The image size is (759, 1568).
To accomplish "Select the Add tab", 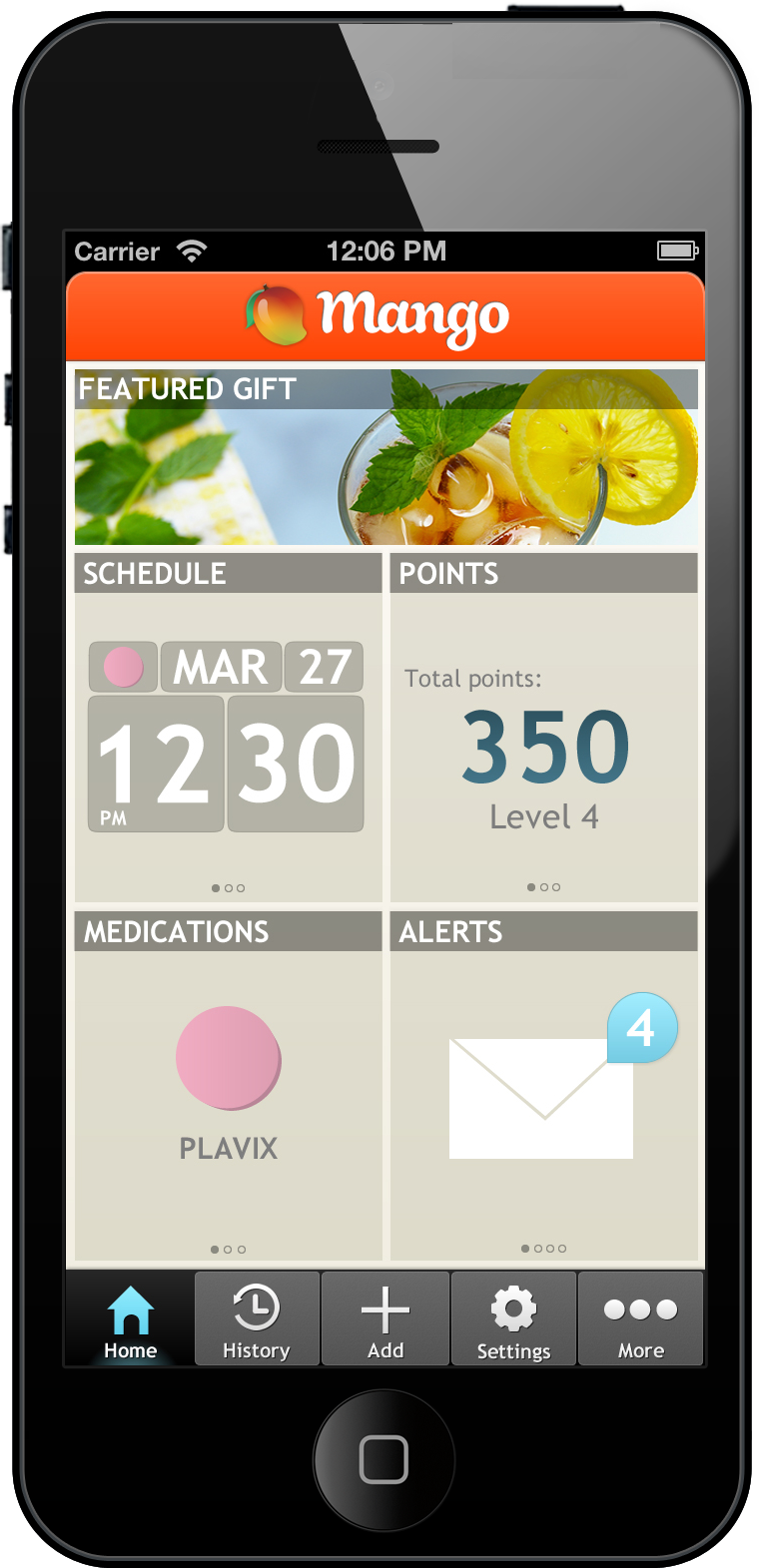I will coord(385,1321).
